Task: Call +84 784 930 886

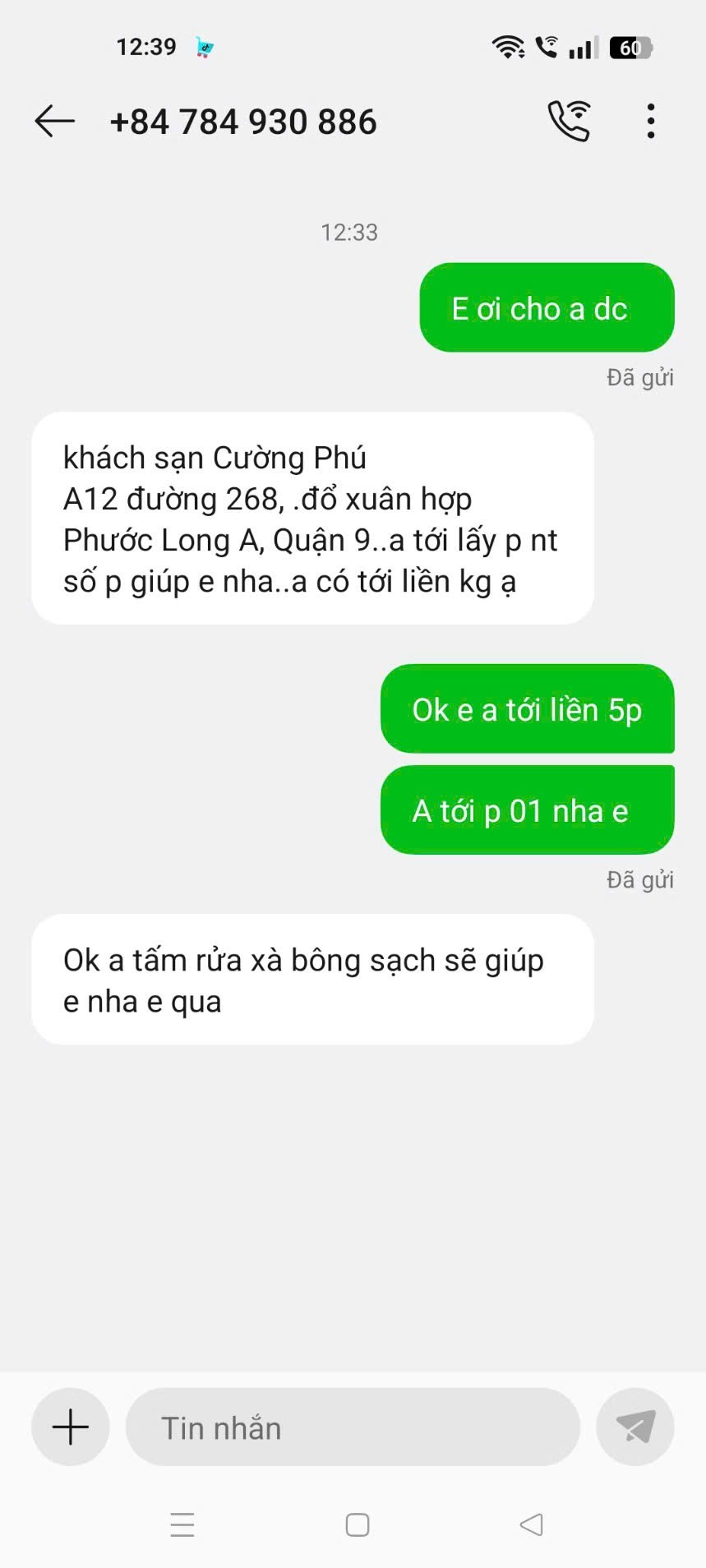Action: 569,122
